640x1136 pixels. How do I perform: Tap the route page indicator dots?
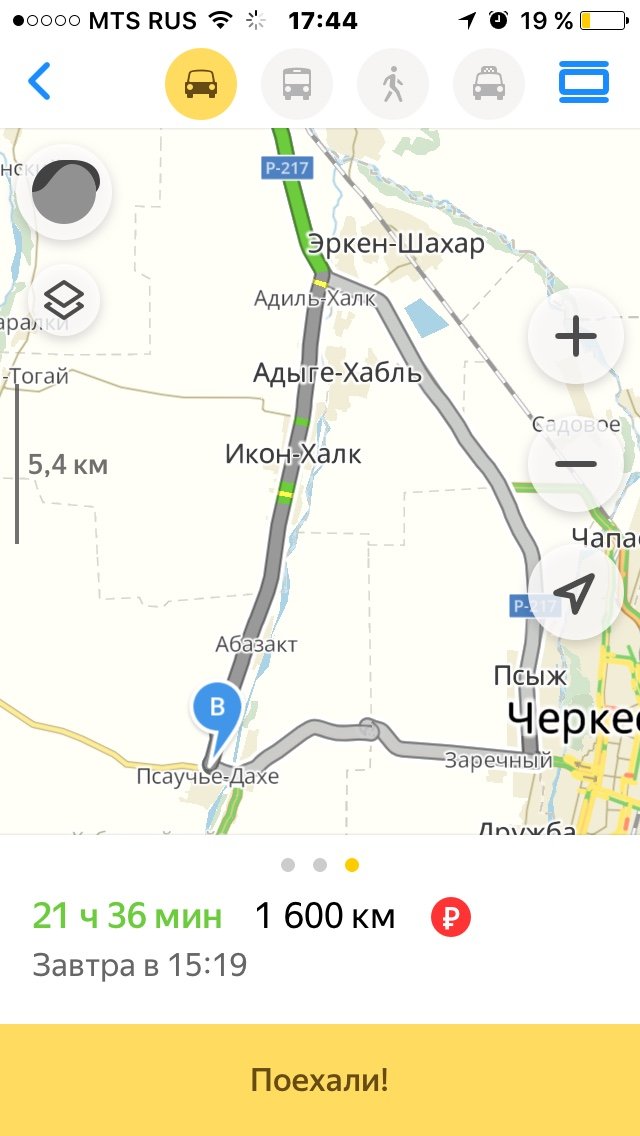[320, 865]
